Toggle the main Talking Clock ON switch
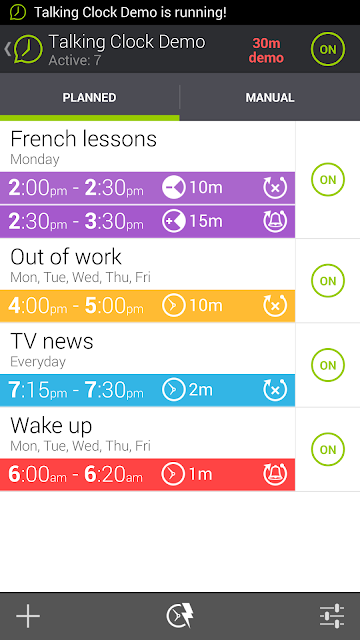 pos(328,49)
